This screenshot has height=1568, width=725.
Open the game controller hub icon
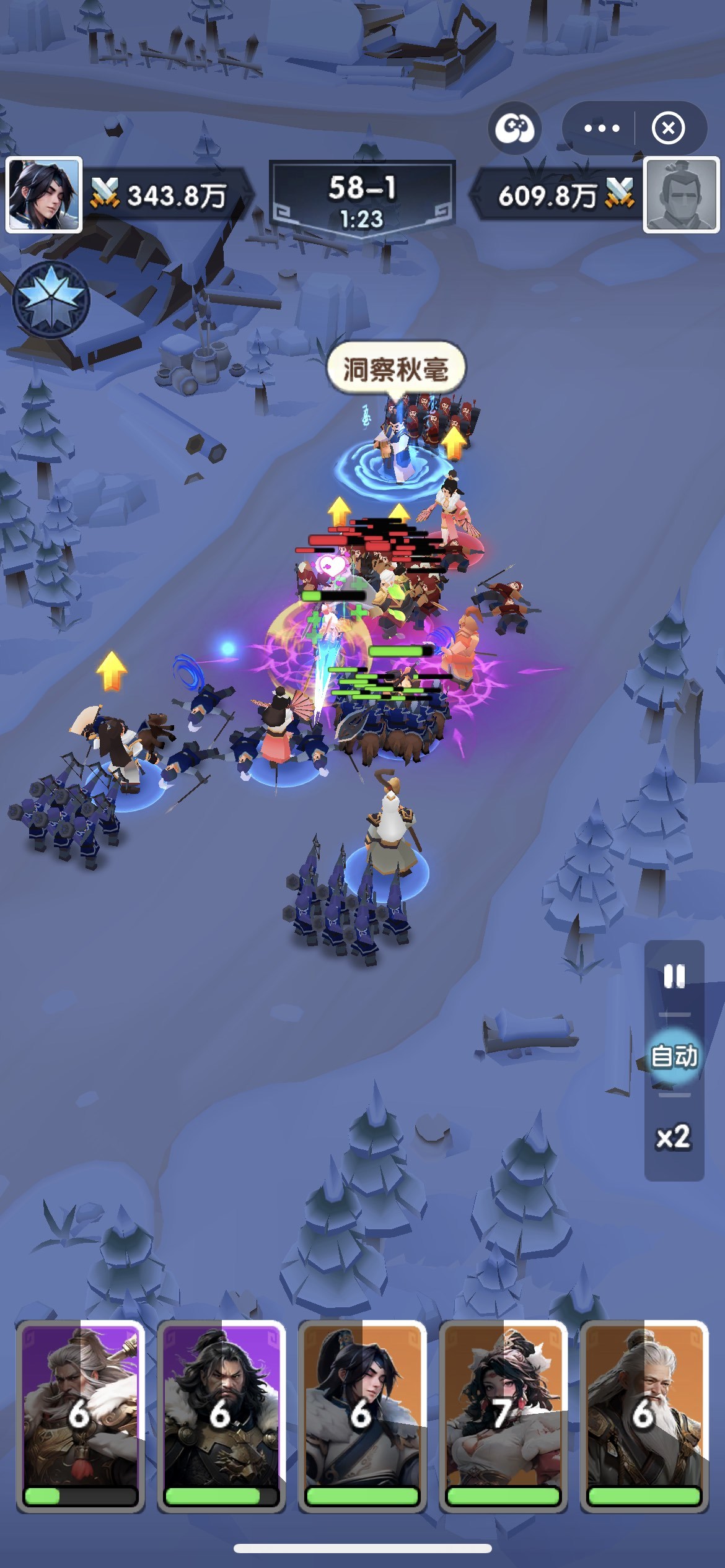click(515, 128)
